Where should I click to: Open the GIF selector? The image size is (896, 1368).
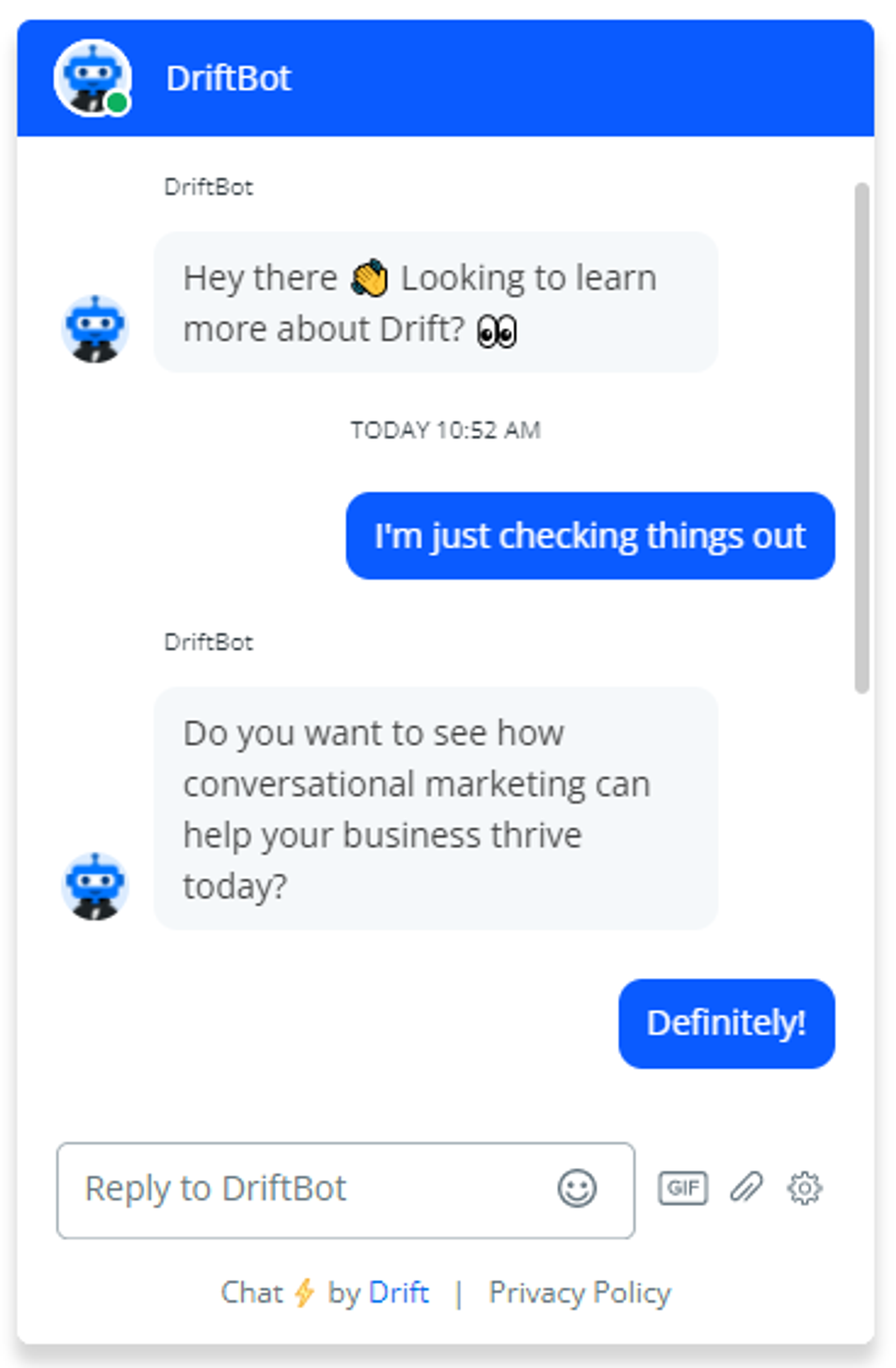(x=682, y=1188)
